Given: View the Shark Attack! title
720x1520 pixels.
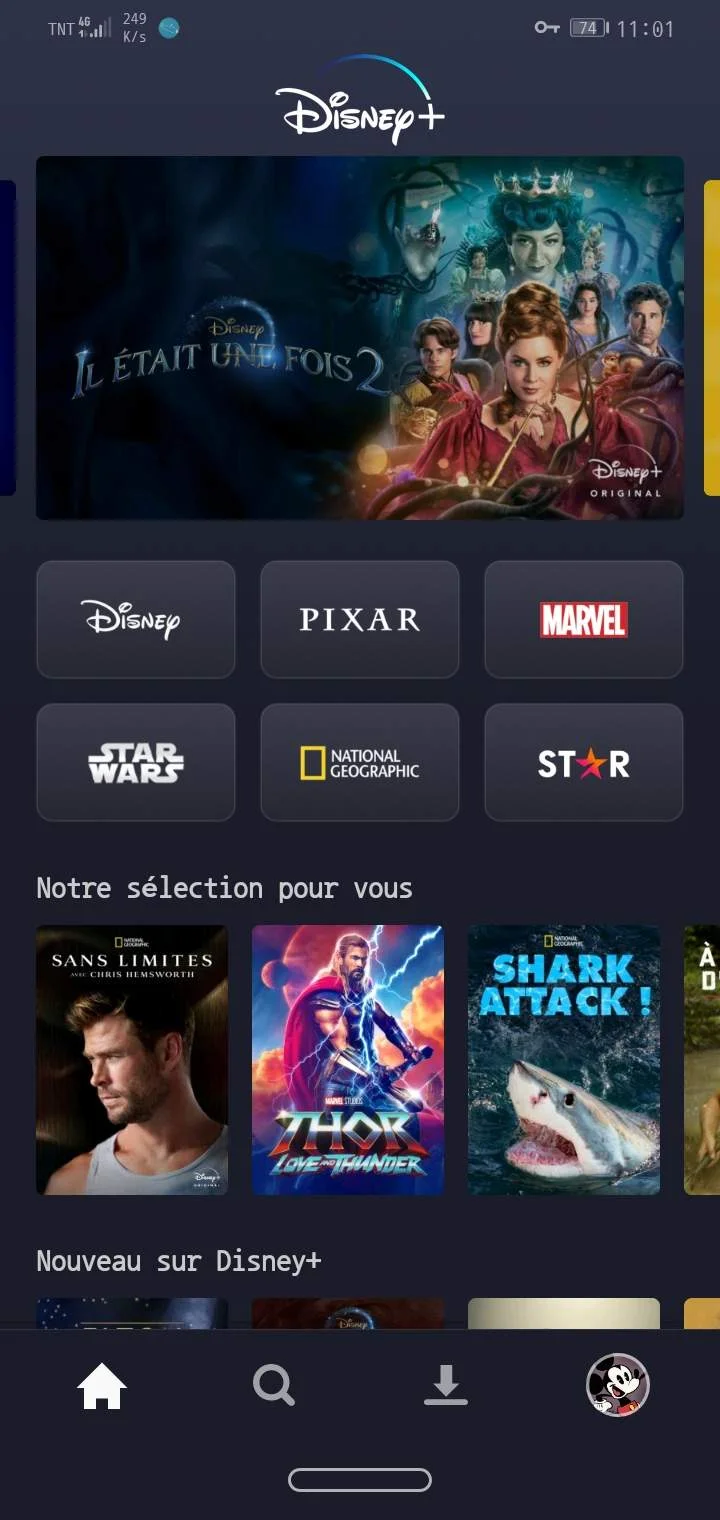Looking at the screenshot, I should coord(564,1060).
